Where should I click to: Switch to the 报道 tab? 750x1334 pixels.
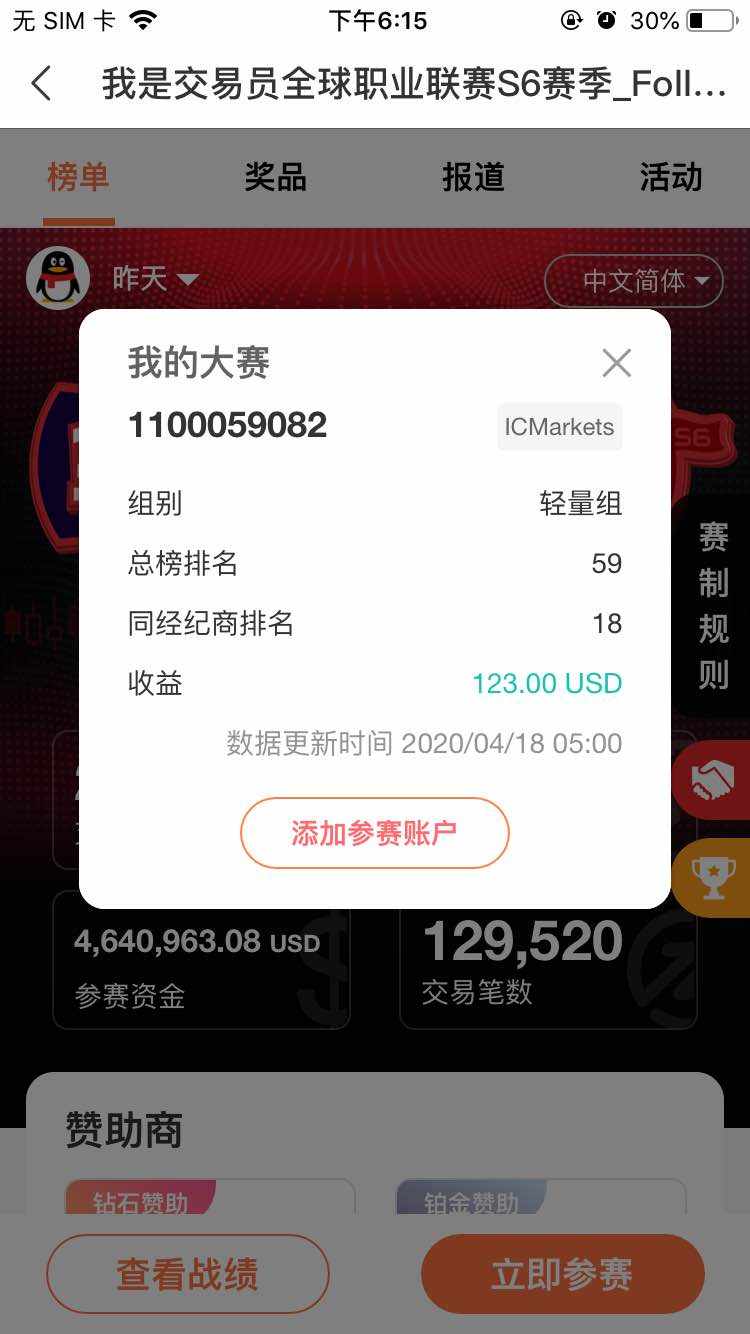473,178
